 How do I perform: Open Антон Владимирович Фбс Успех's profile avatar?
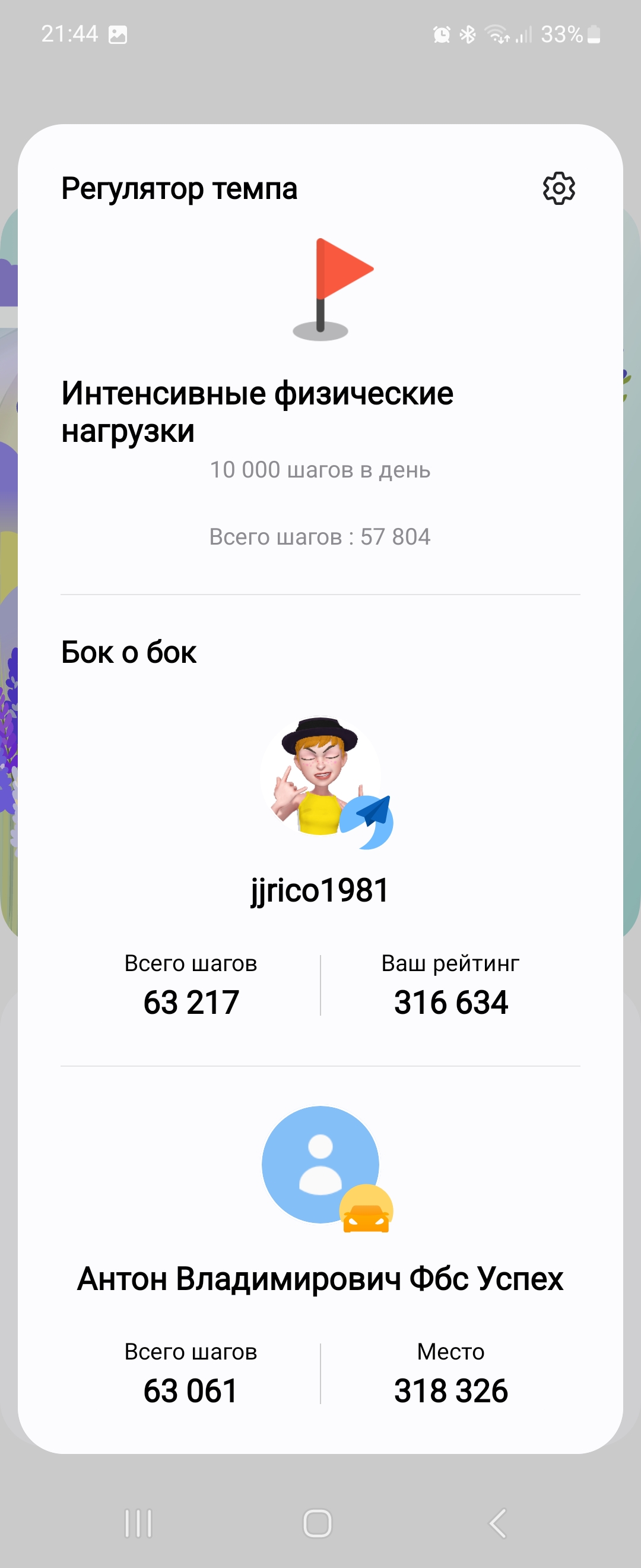pyautogui.click(x=320, y=1165)
